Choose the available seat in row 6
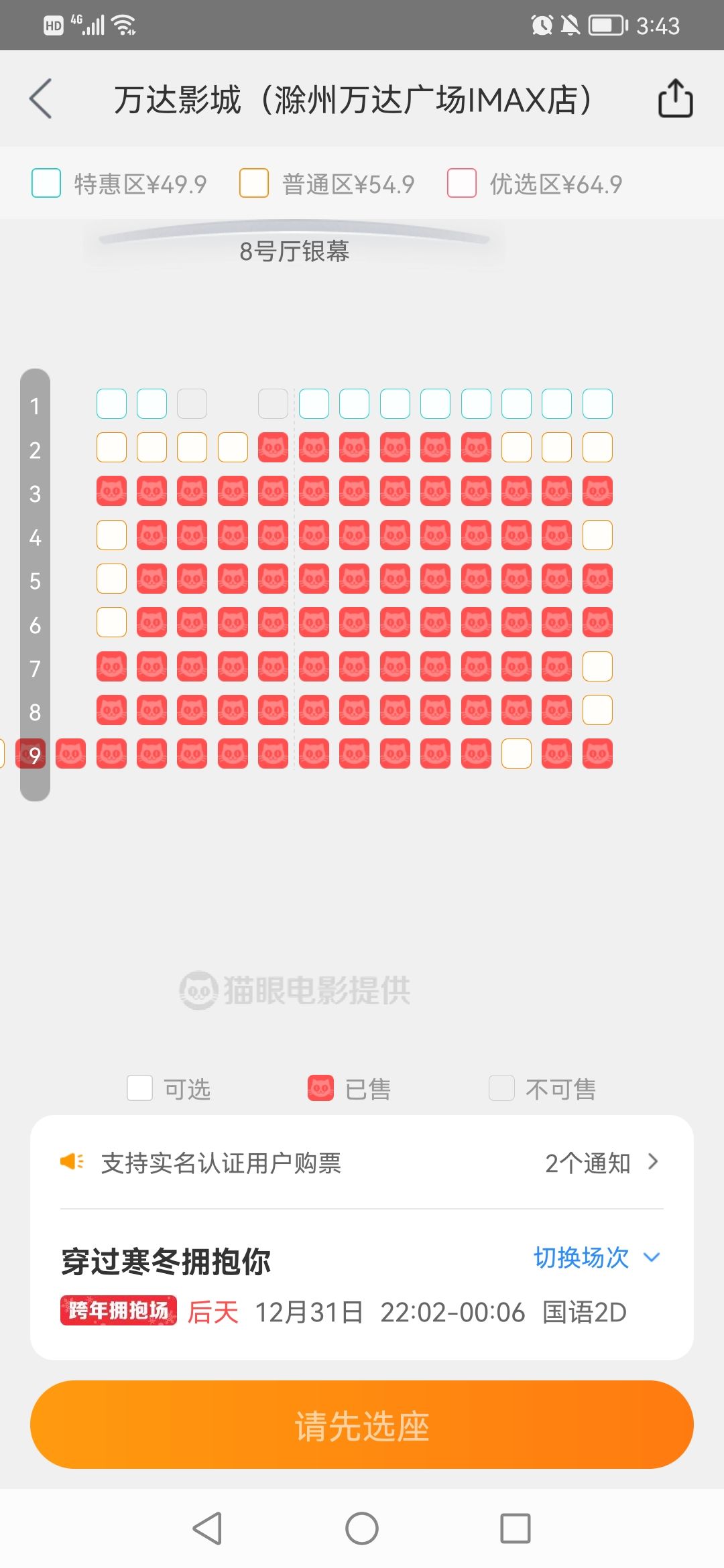Image resolution: width=724 pixels, height=1568 pixels. [111, 623]
